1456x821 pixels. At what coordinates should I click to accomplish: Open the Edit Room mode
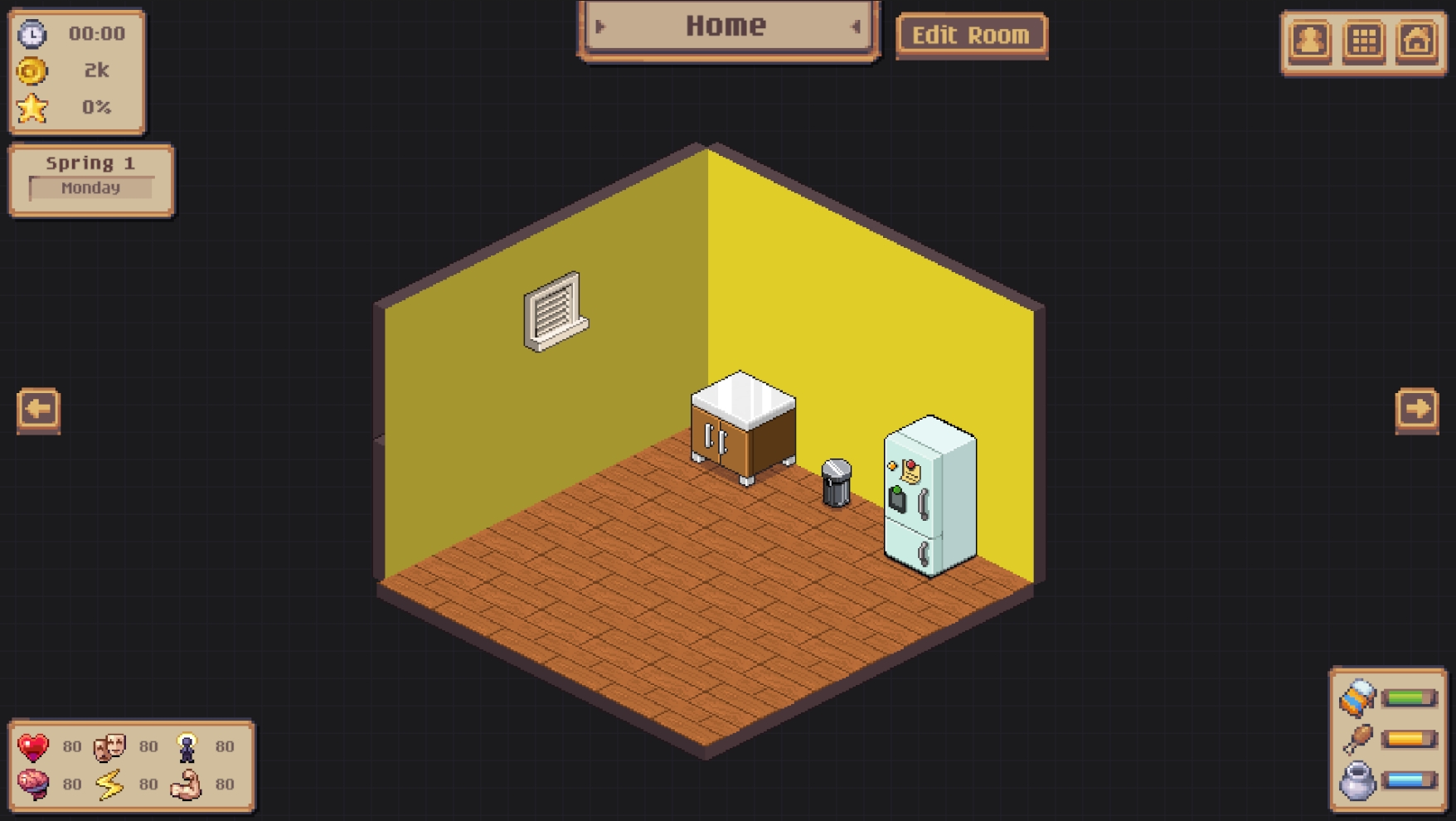[x=971, y=36]
